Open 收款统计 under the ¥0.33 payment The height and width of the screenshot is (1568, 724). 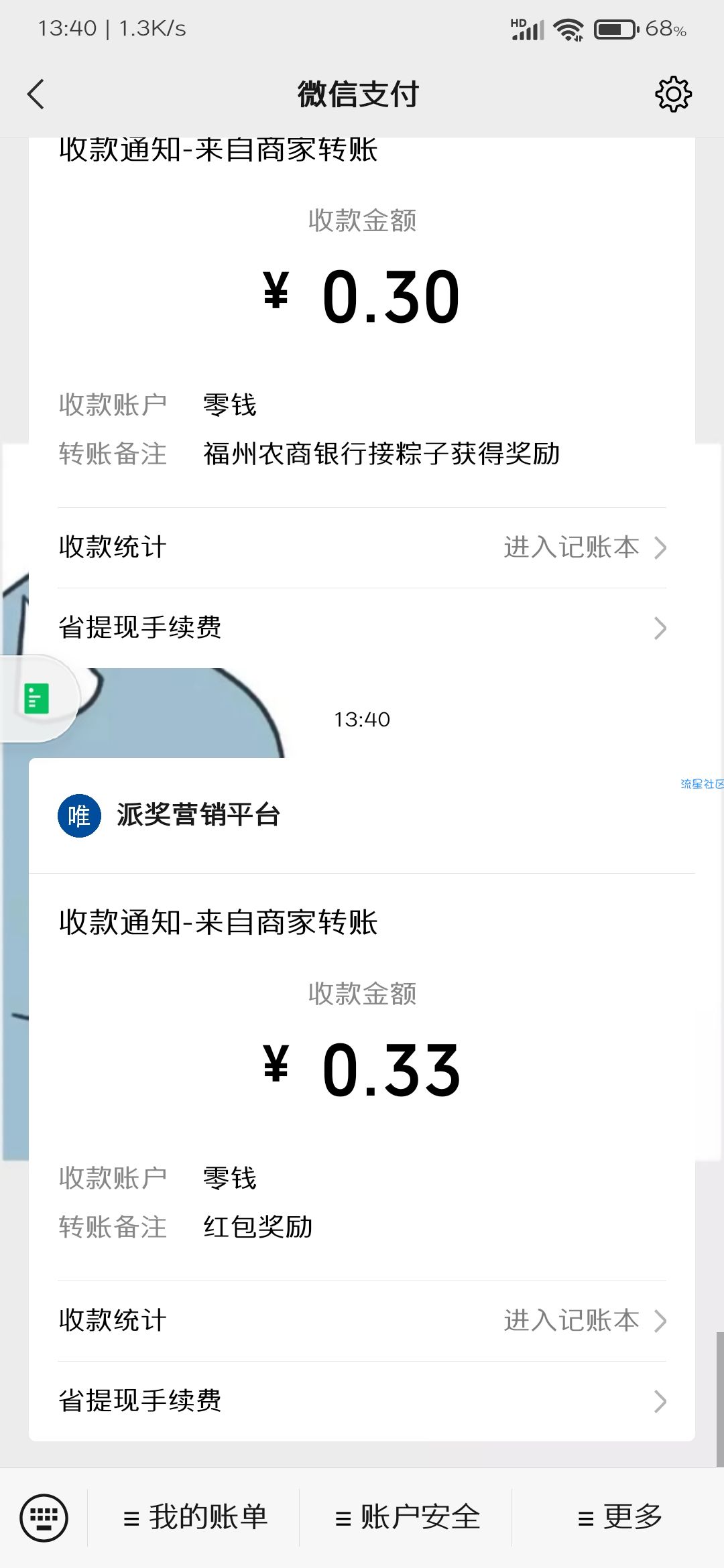tap(362, 1320)
